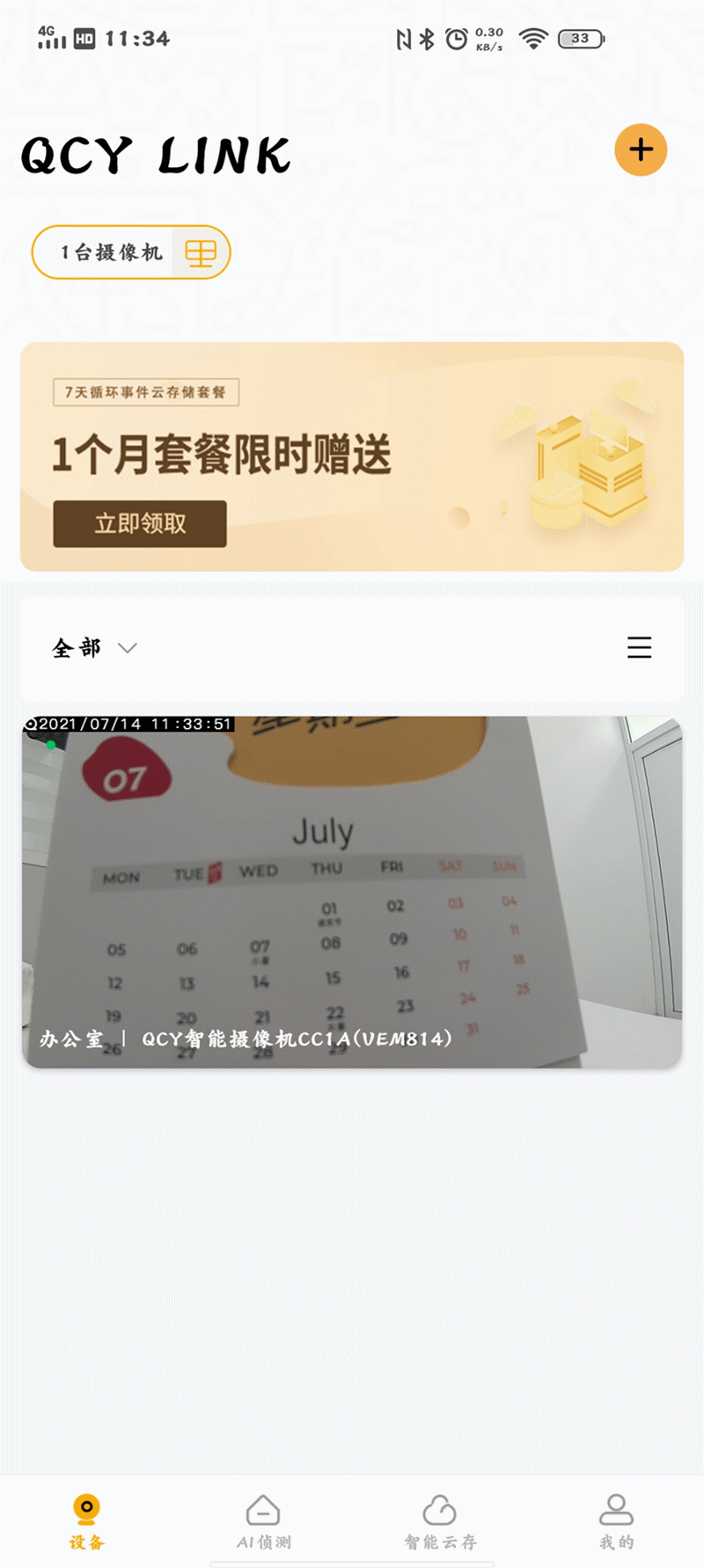Open the list layout menu icon

[x=639, y=648]
